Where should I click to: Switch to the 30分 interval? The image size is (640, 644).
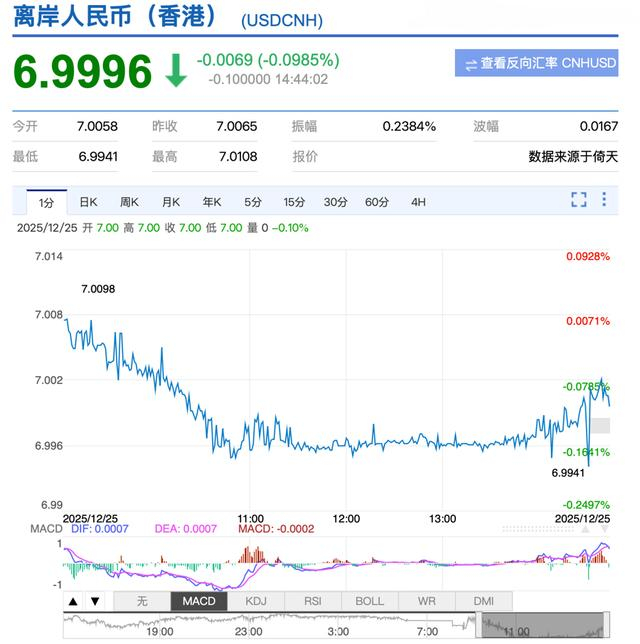(x=335, y=202)
